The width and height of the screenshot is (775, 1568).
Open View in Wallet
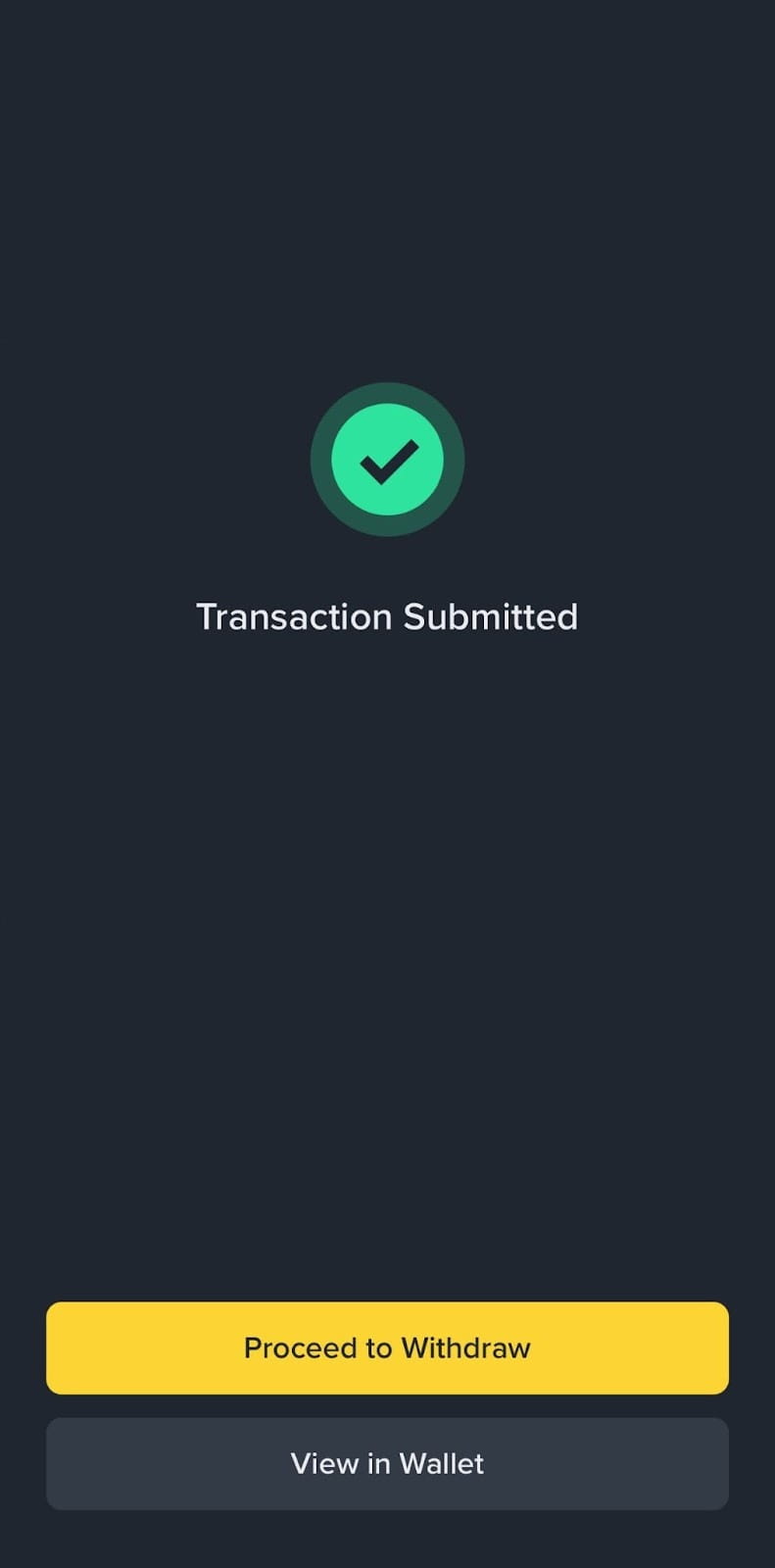coord(387,1463)
